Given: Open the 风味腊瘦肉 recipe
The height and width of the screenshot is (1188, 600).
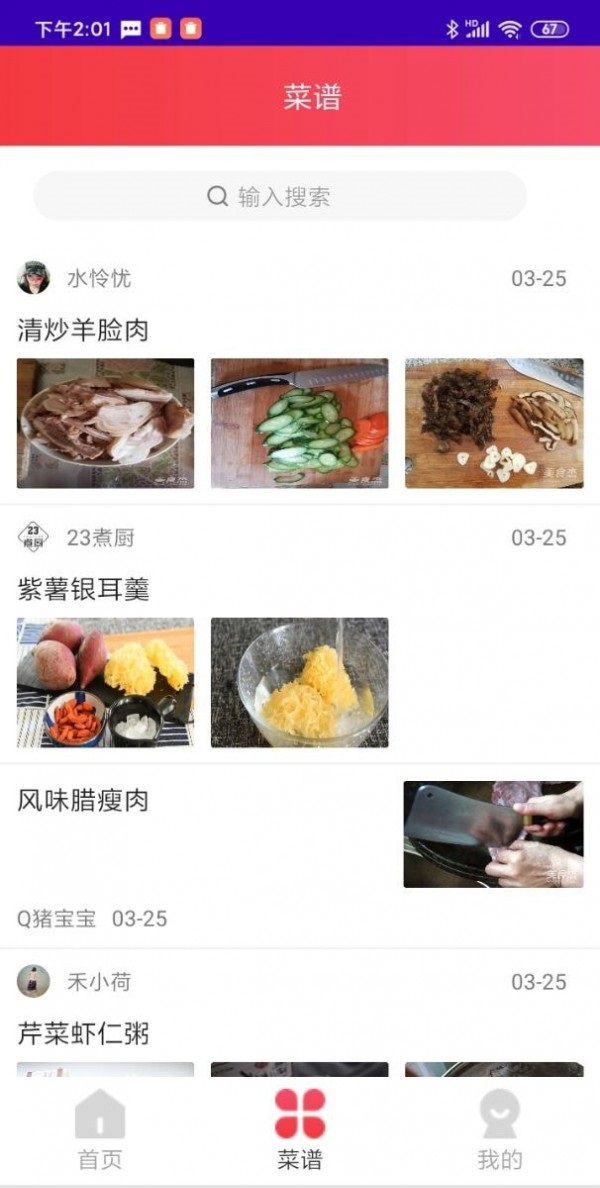Looking at the screenshot, I should 84,800.
